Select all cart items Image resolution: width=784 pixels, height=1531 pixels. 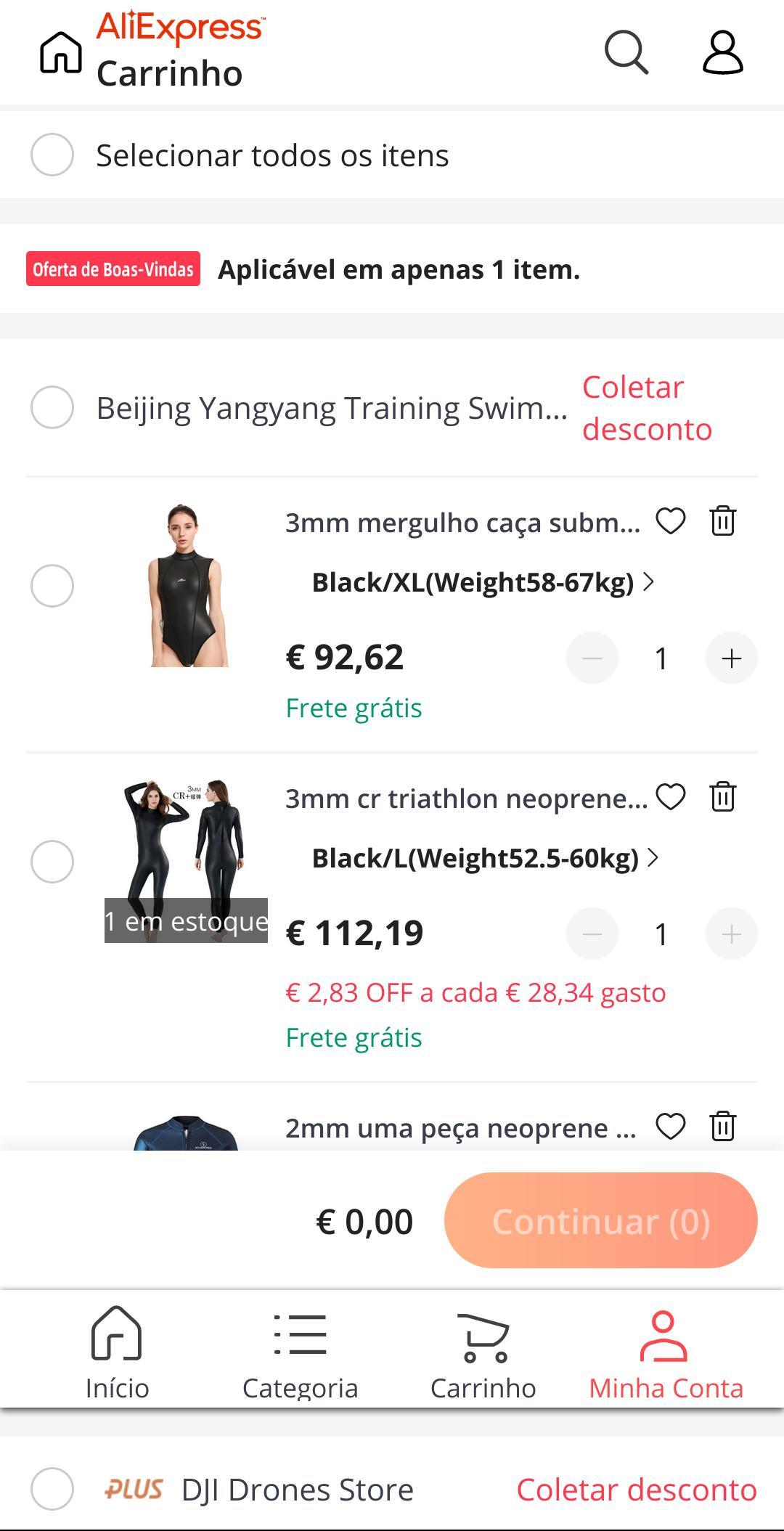pyautogui.click(x=52, y=155)
